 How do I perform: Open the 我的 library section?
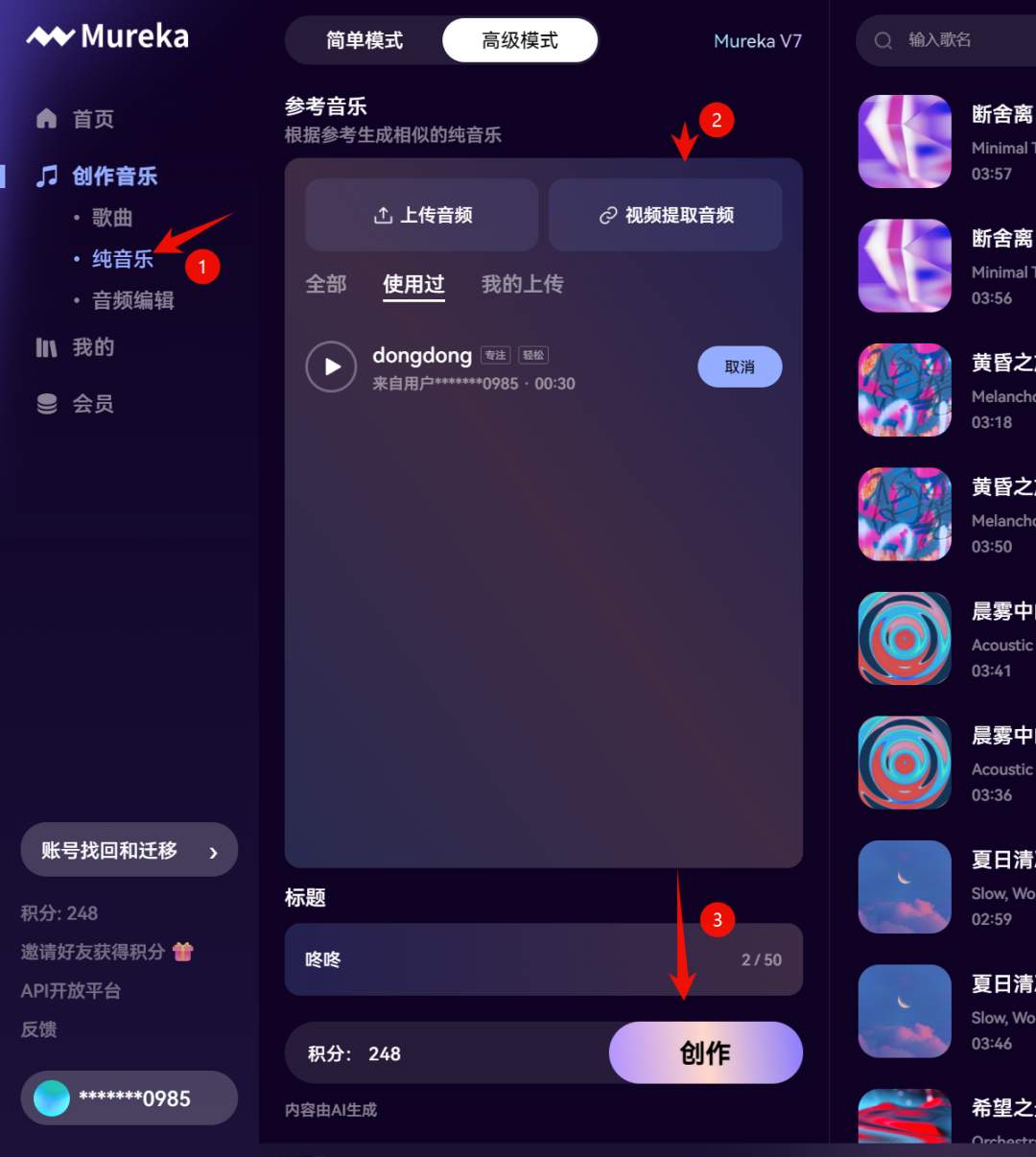[x=93, y=347]
